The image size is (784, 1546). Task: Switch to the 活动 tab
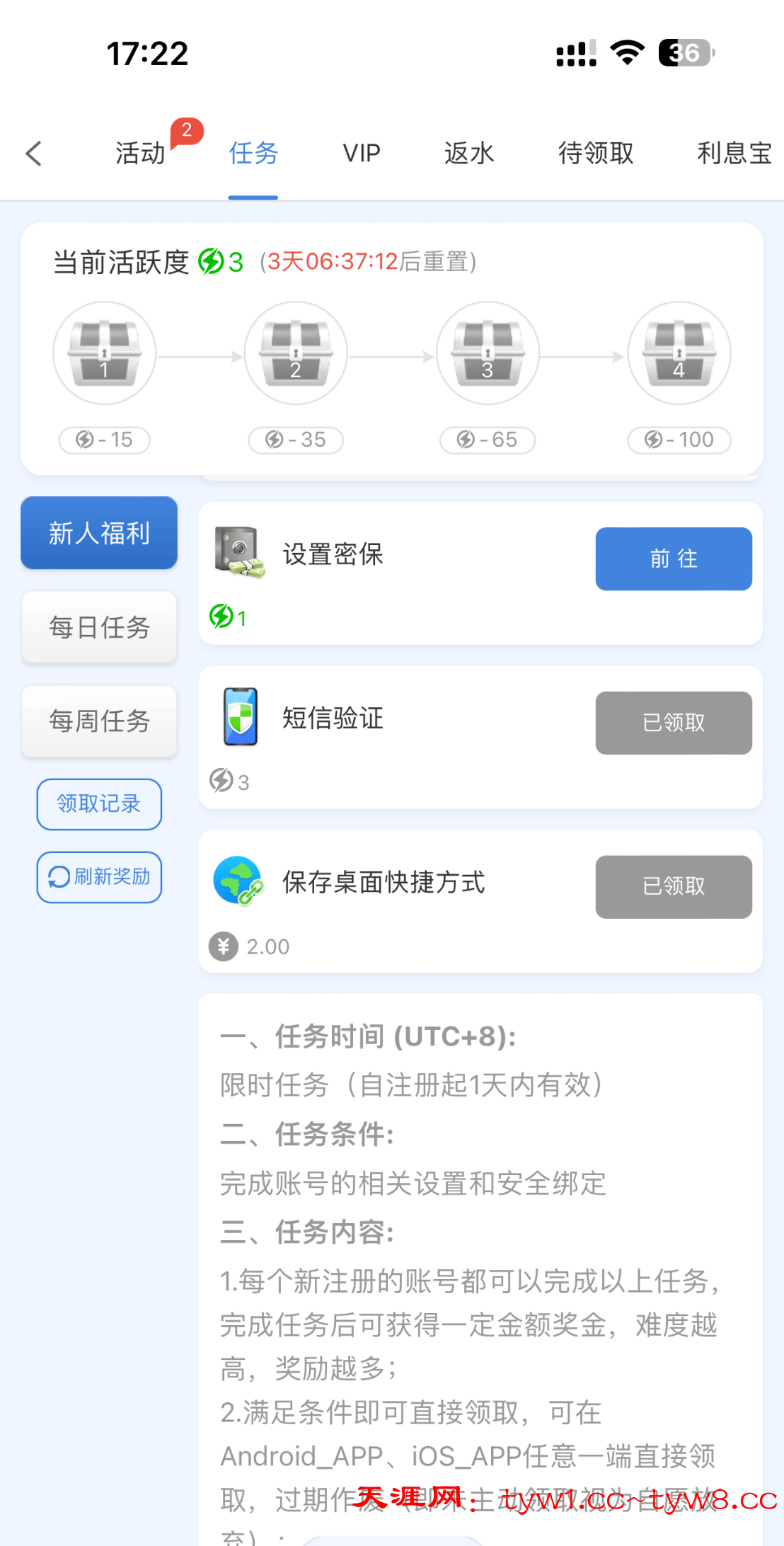pos(140,153)
